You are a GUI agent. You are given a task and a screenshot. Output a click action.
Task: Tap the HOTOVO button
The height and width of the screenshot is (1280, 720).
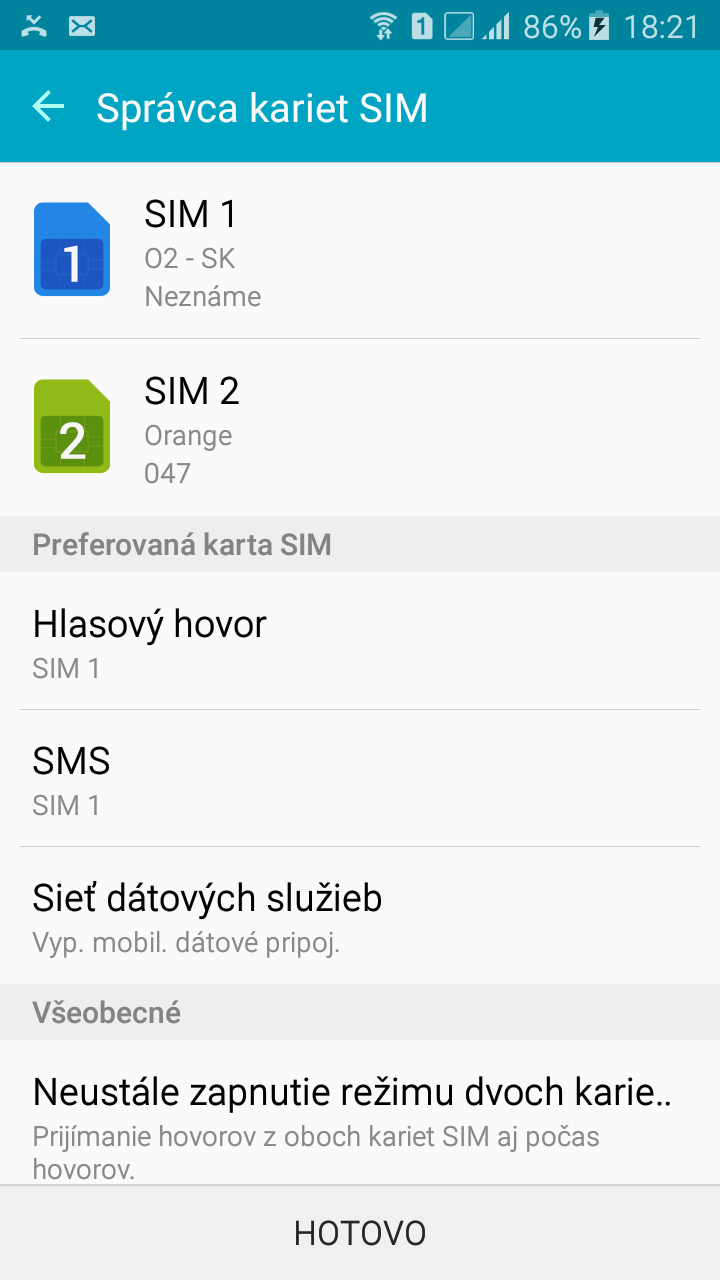coord(360,1233)
